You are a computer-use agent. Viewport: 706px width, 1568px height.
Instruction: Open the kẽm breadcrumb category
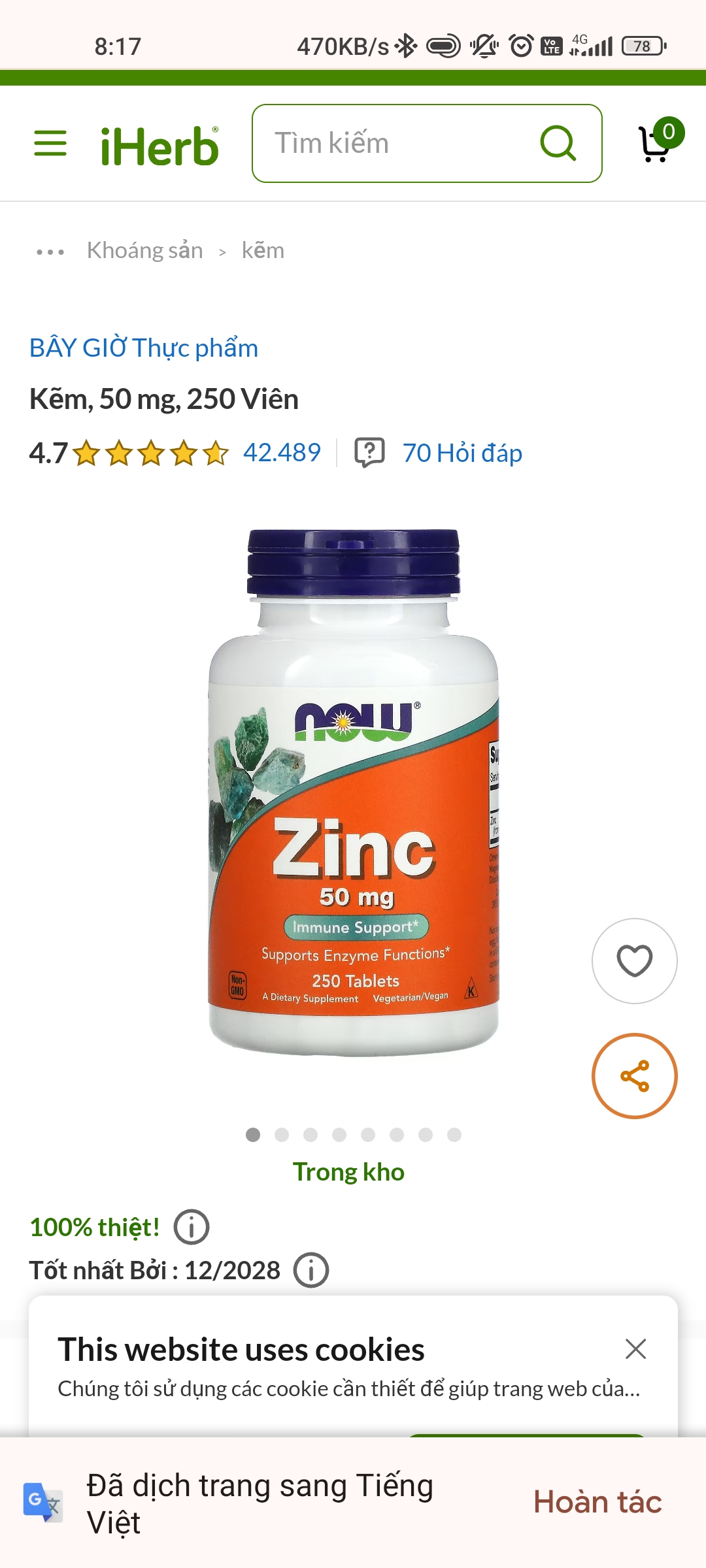click(x=263, y=251)
